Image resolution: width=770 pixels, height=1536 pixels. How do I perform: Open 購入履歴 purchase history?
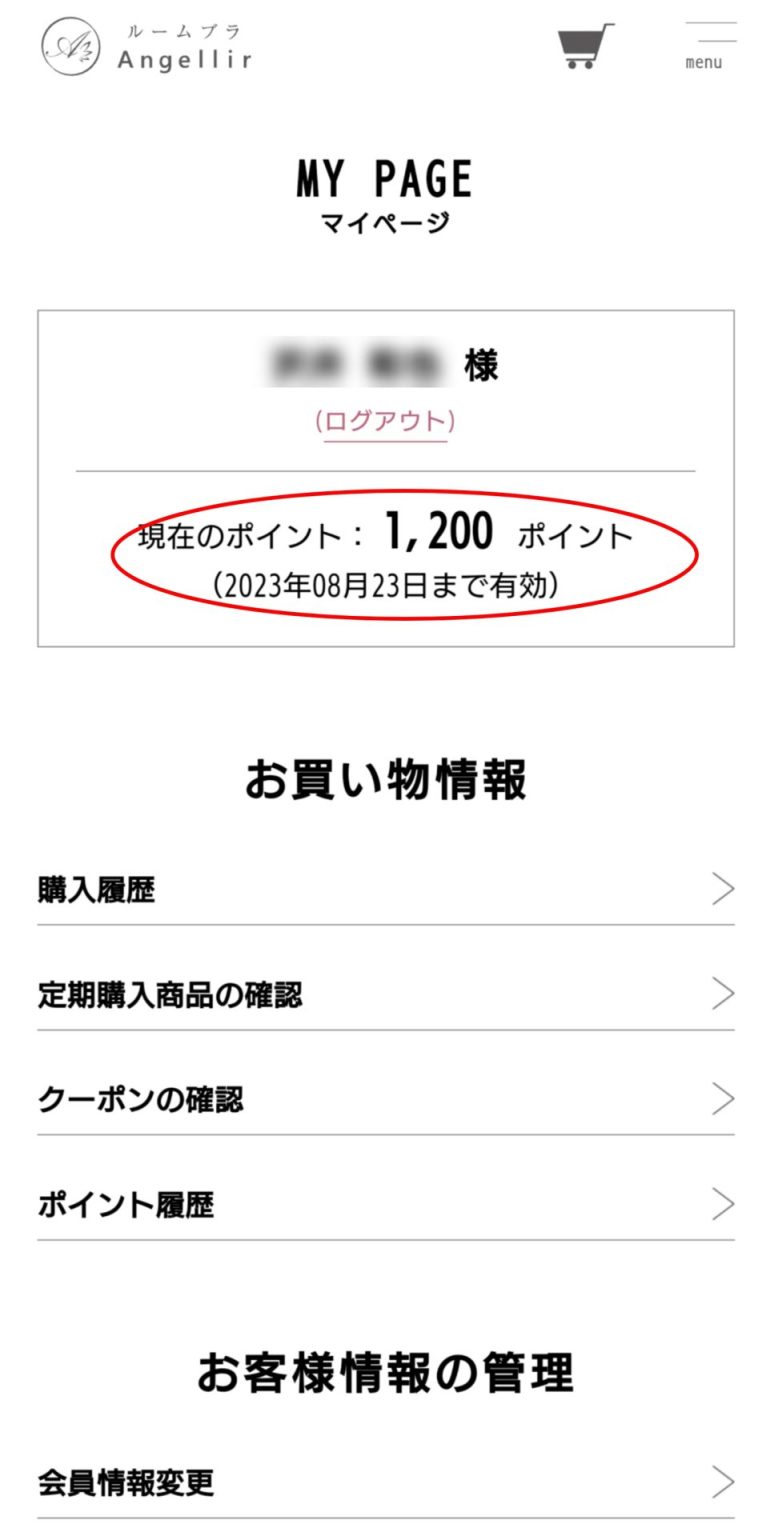click(386, 889)
